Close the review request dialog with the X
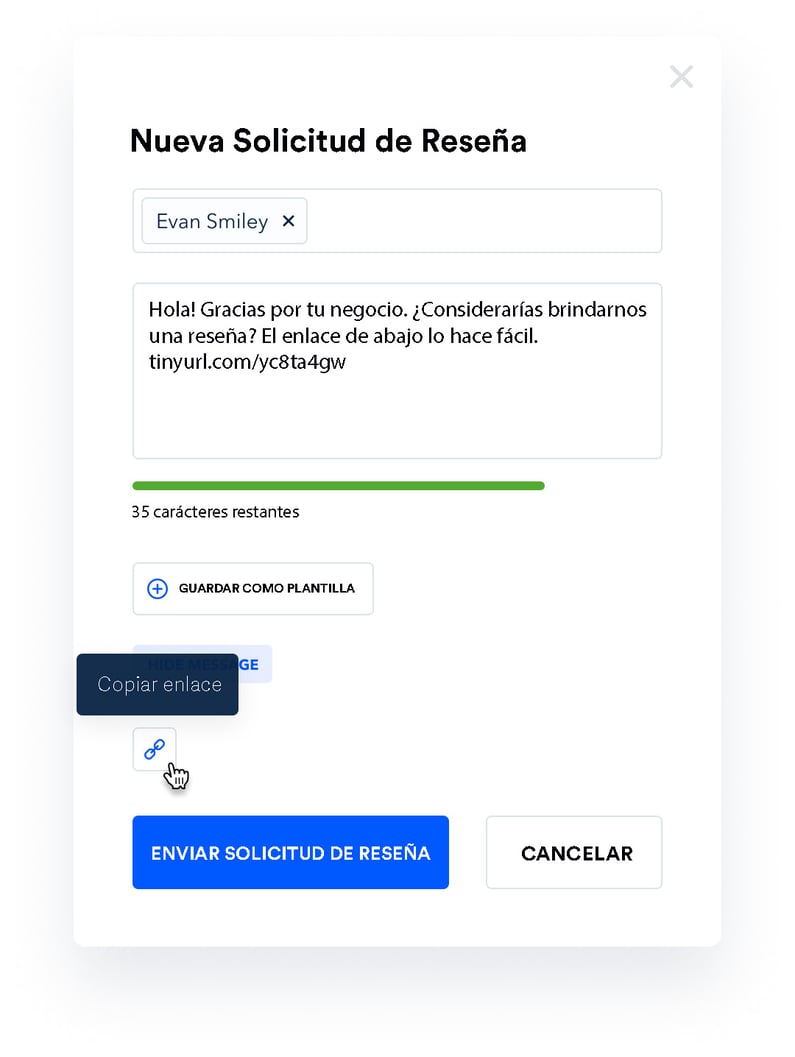The height and width of the screenshot is (1057, 795). click(x=681, y=76)
